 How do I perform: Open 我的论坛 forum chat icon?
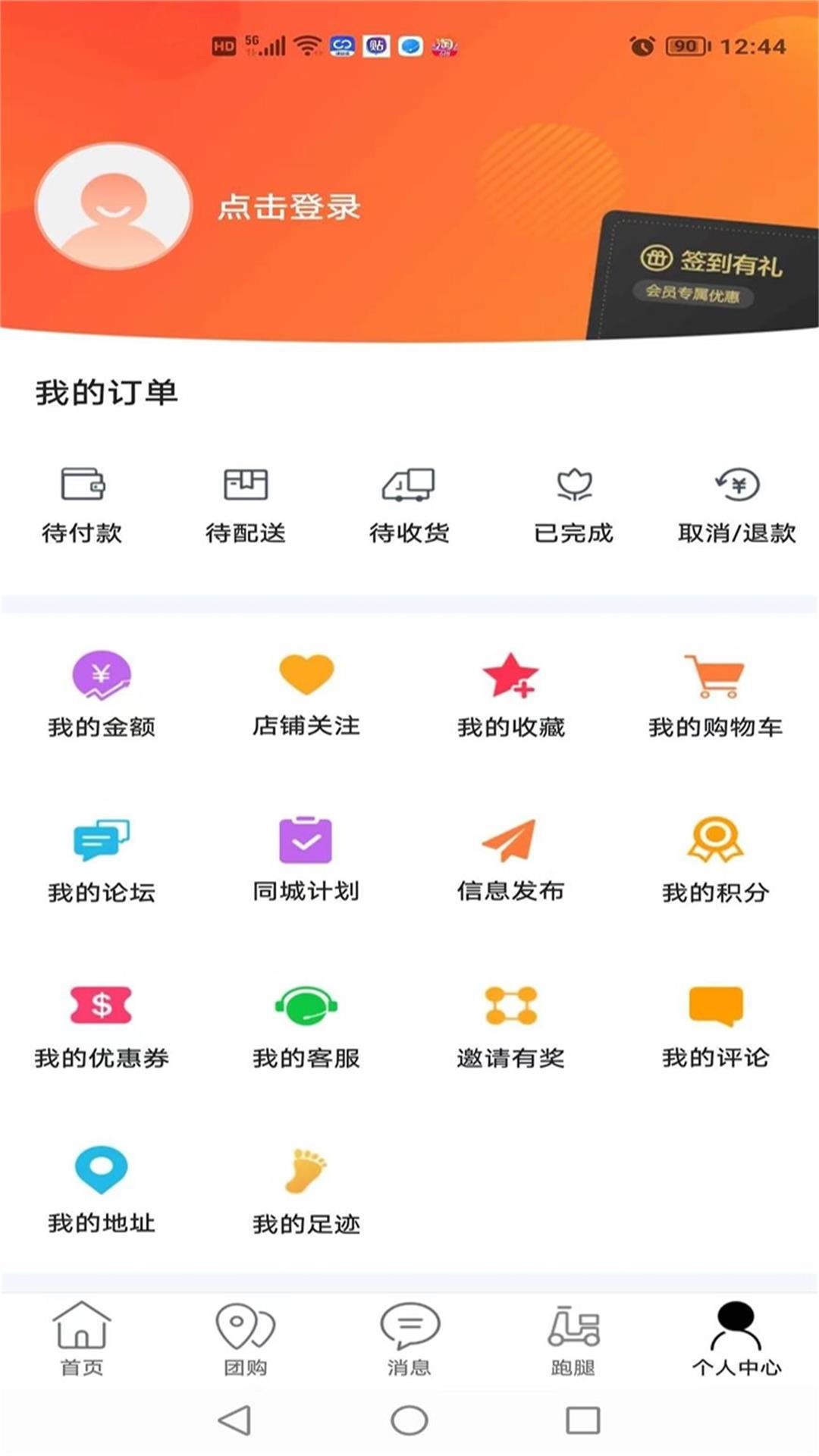point(101,842)
